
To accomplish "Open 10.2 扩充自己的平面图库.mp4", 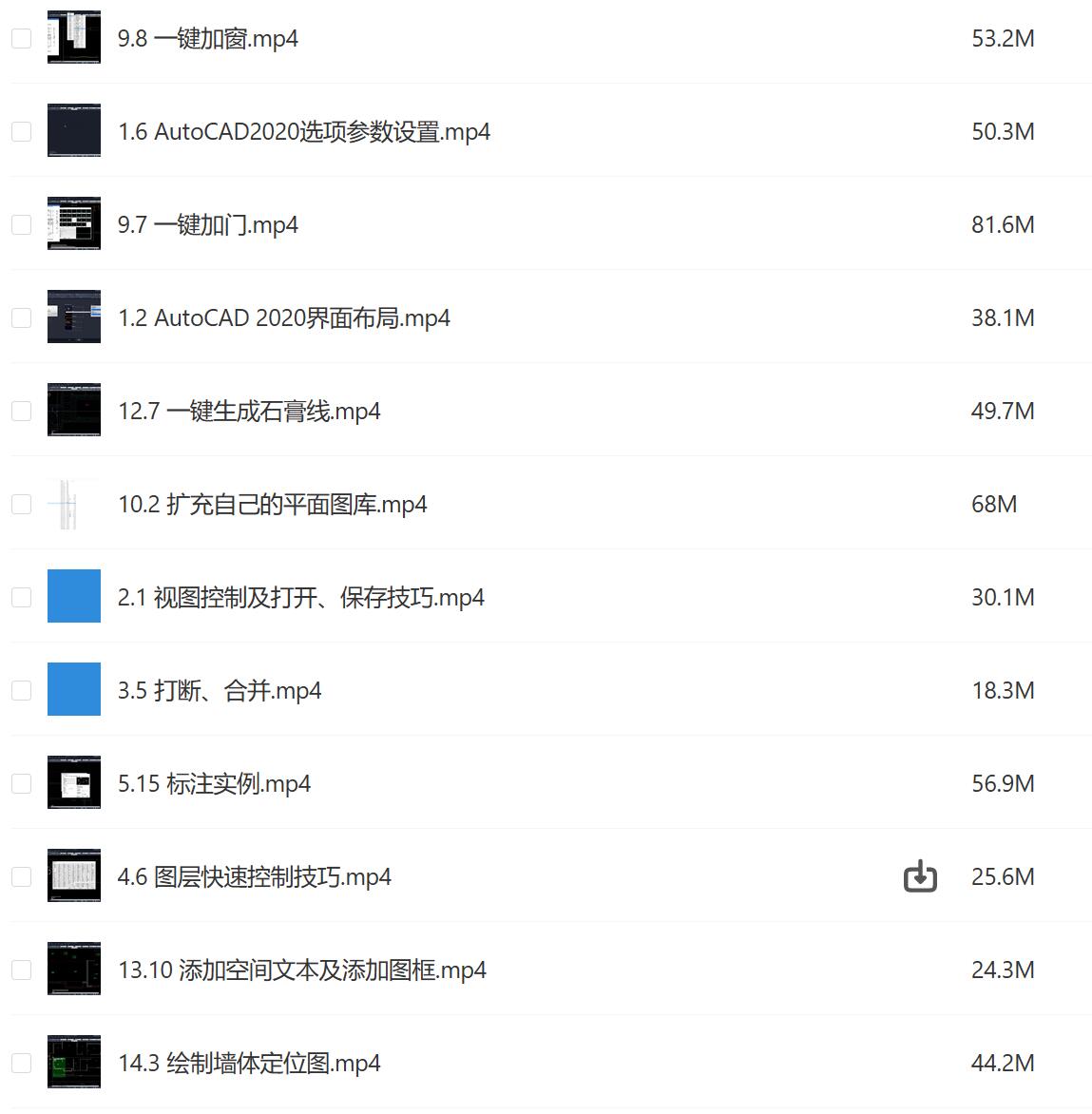I will (x=272, y=505).
